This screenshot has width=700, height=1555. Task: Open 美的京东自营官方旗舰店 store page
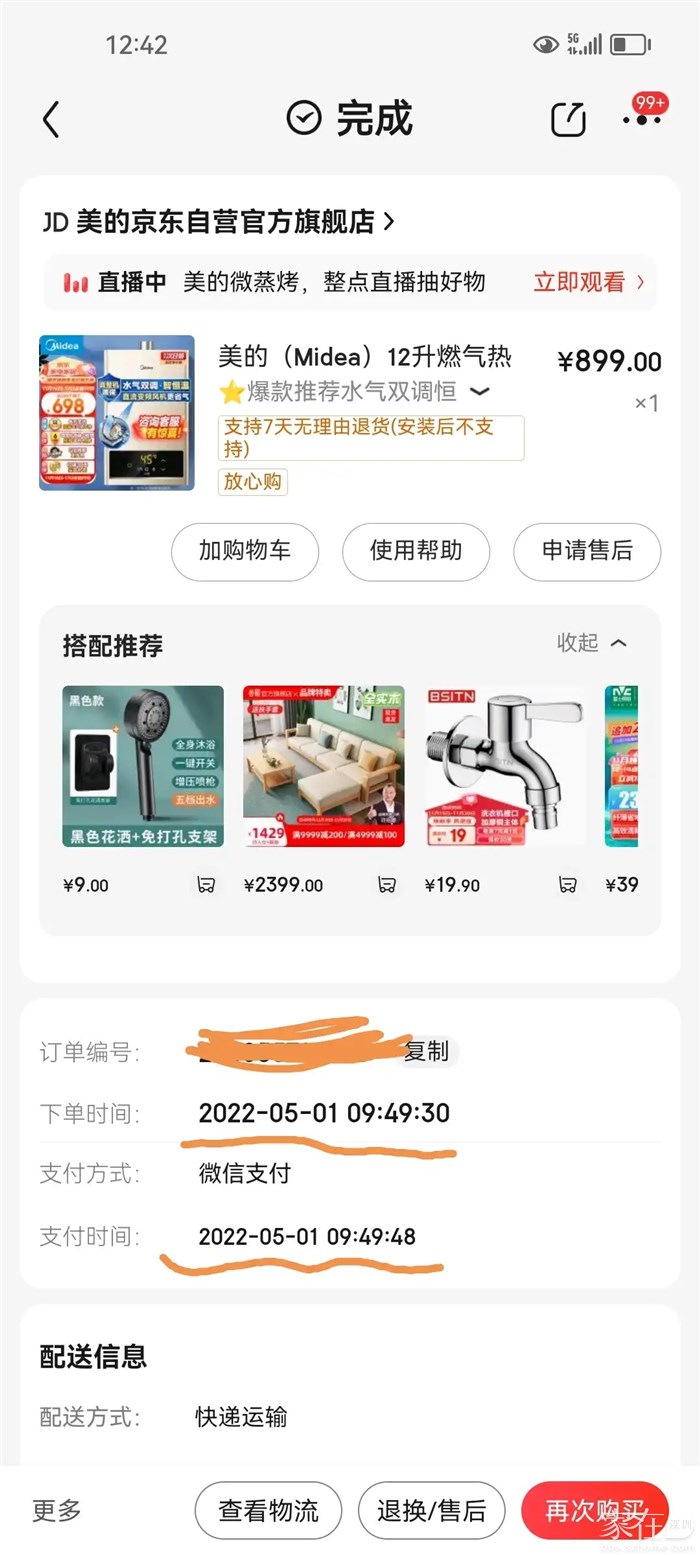(219, 221)
